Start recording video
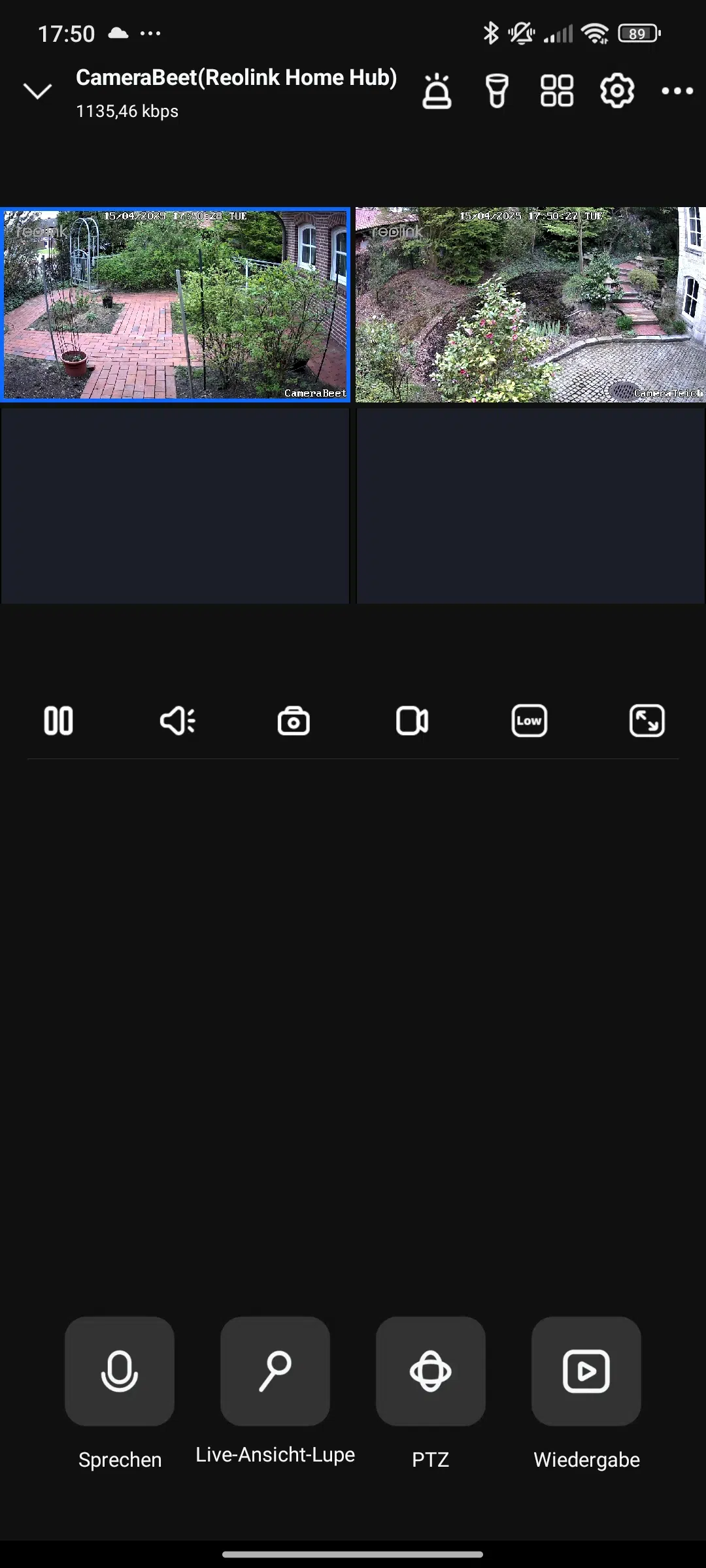Viewport: 706px width, 1568px height. click(412, 721)
